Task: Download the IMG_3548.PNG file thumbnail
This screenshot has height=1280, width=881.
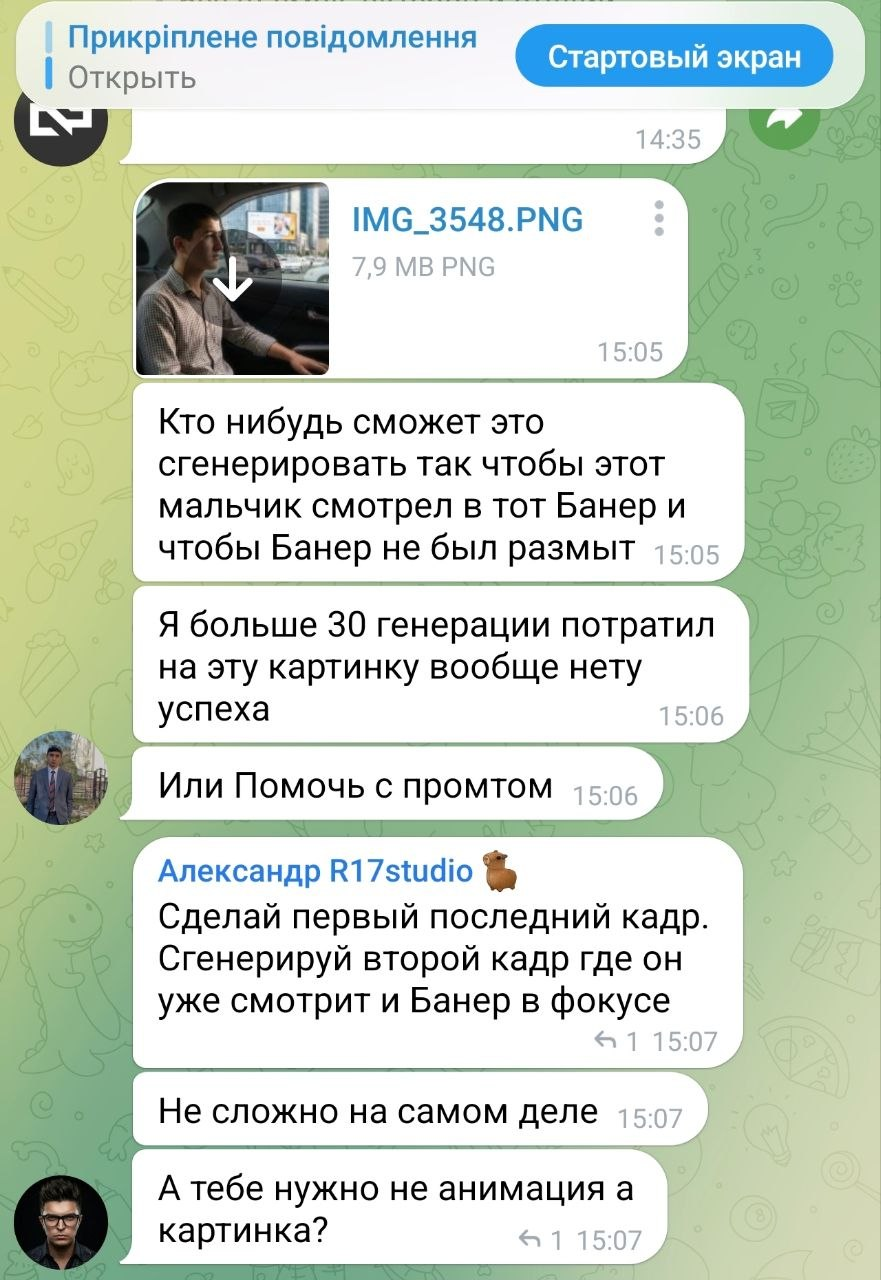Action: [x=233, y=279]
